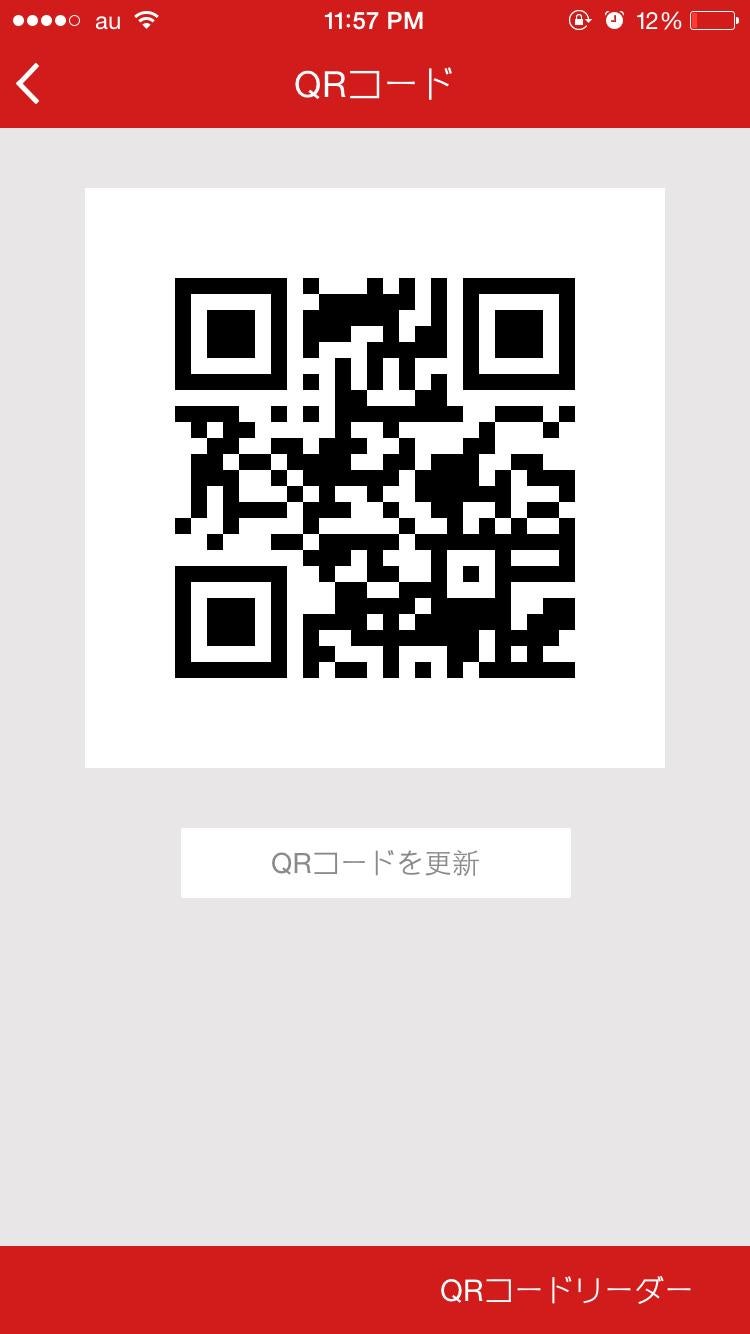This screenshot has height=1334, width=750.
Task: Tap the Wi-Fi icon in the status bar
Action: [146, 20]
